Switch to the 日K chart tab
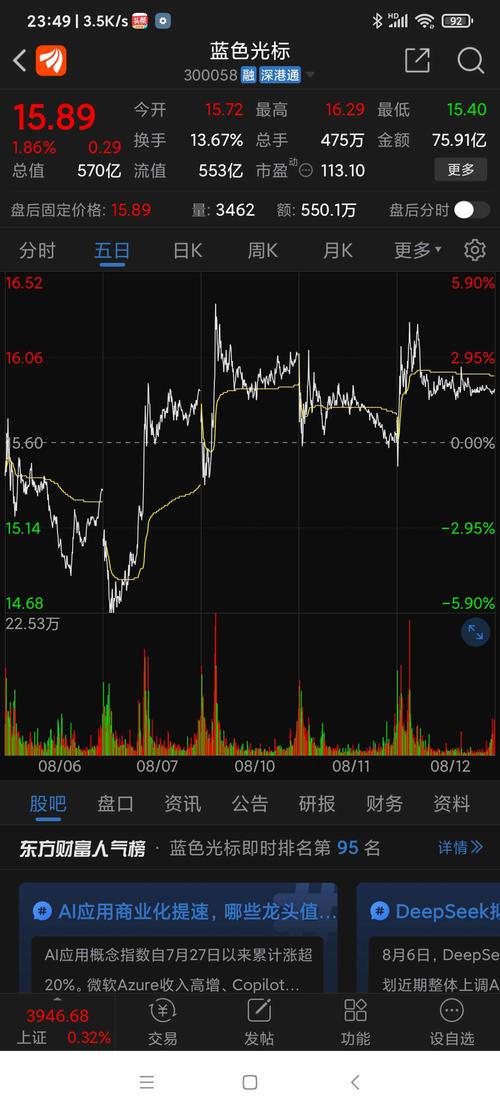 pos(188,250)
